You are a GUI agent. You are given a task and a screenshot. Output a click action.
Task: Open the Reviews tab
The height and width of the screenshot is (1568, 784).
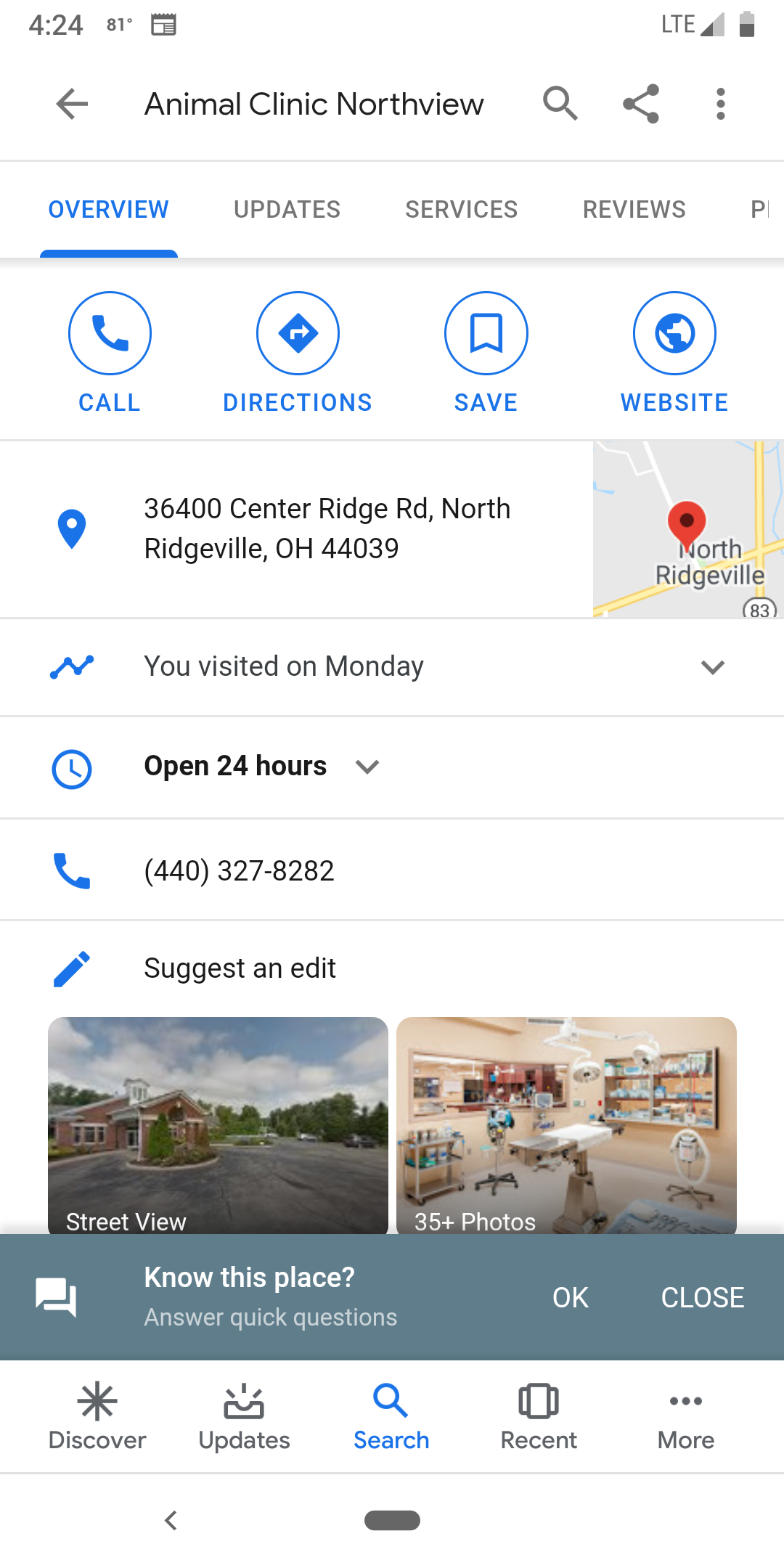(x=634, y=210)
